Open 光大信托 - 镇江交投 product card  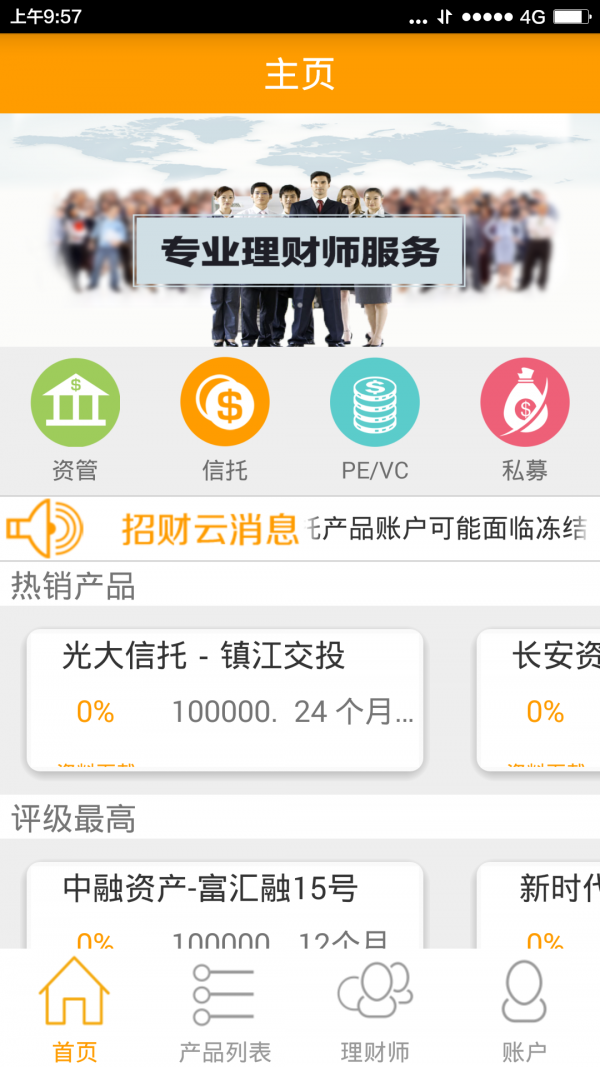225,699
